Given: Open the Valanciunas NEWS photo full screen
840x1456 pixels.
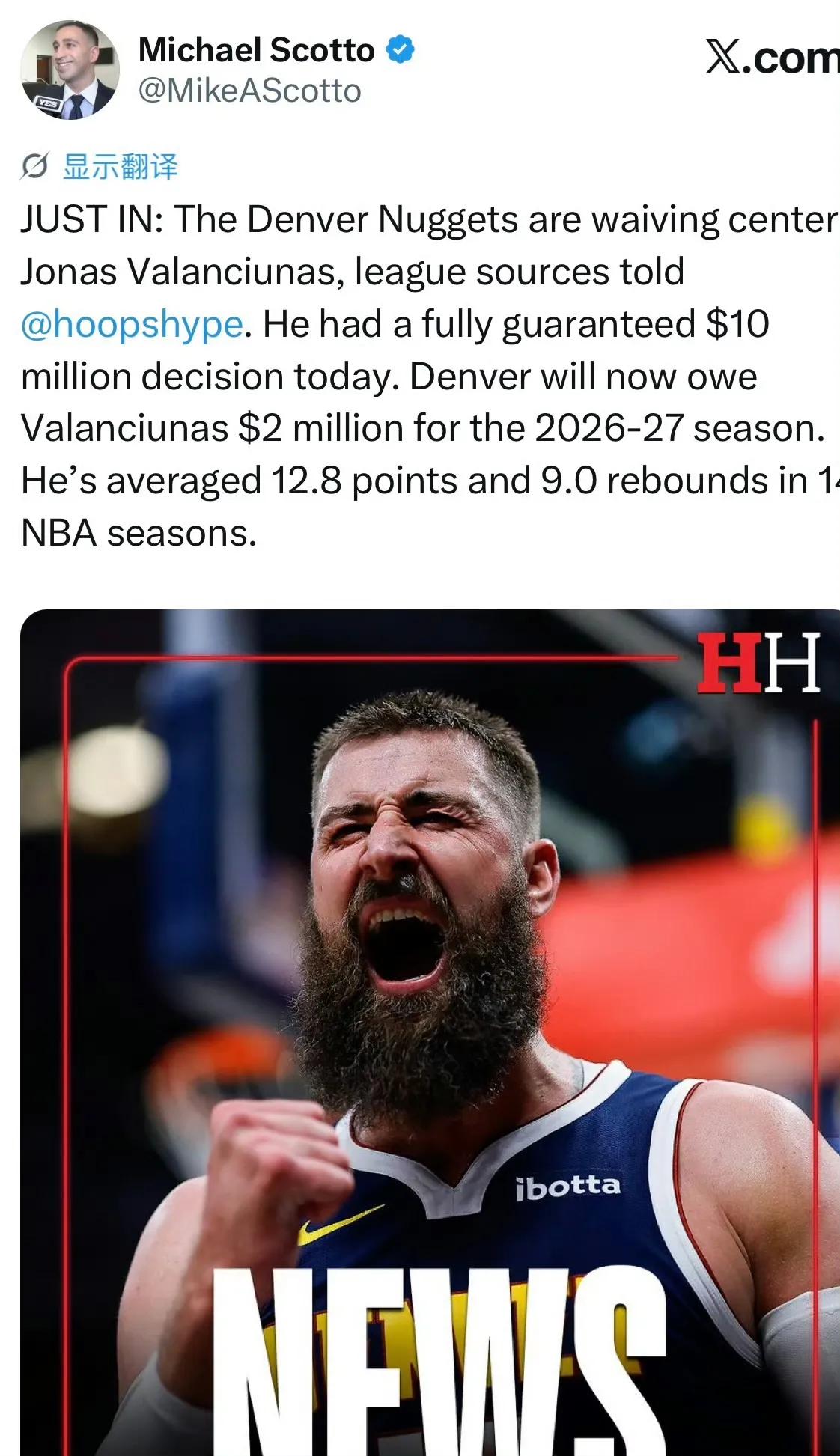Looking at the screenshot, I should (430, 1032).
